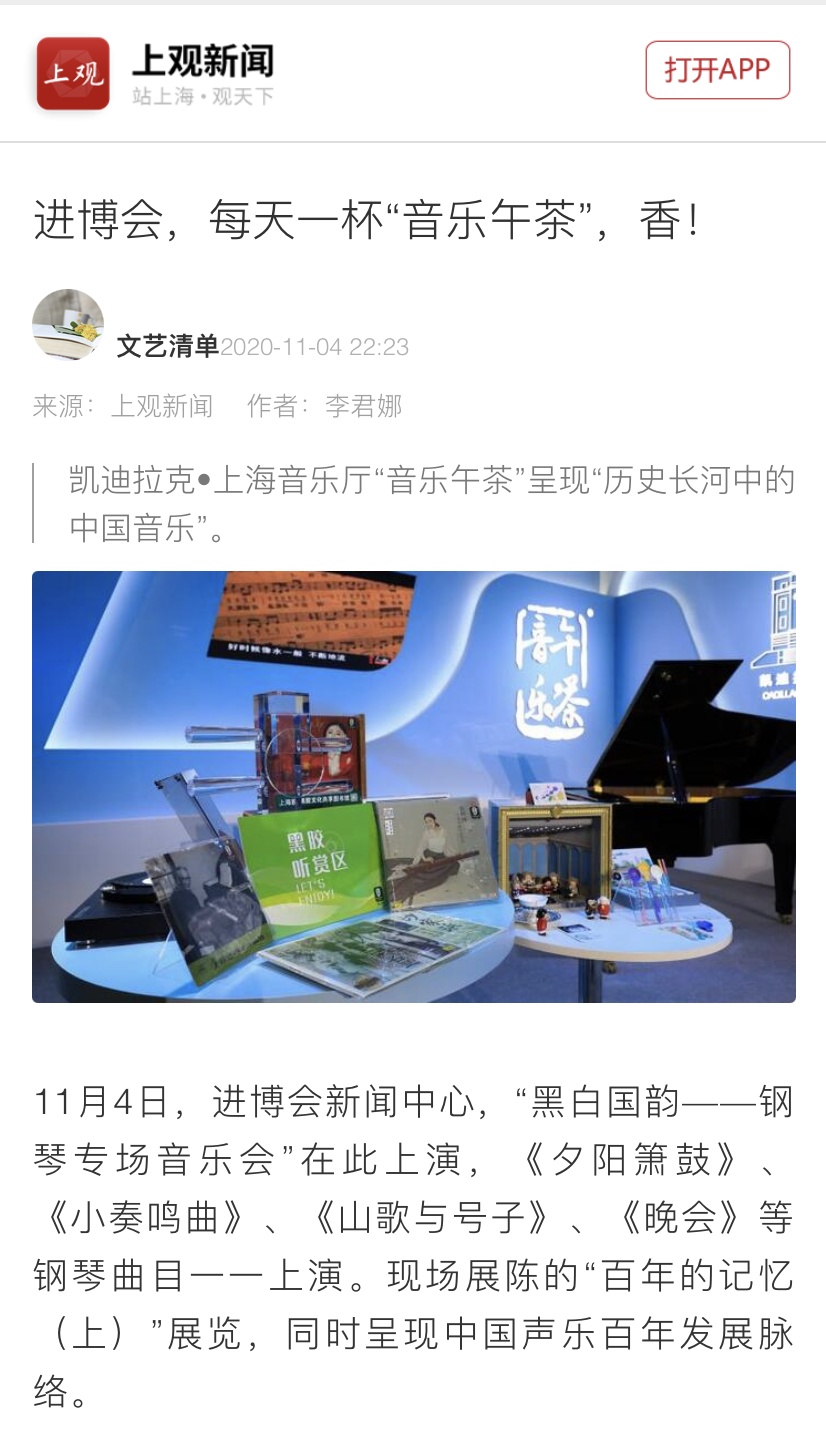
Task: Open the 文艺清单 author profile
Action: (x=167, y=347)
